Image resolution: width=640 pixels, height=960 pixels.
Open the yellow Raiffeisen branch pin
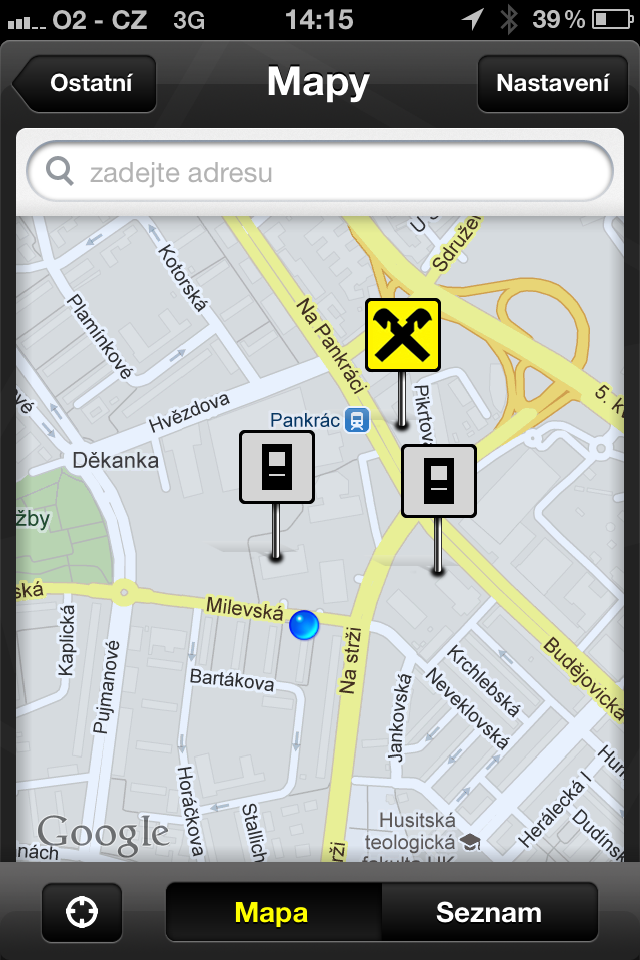[x=402, y=335]
